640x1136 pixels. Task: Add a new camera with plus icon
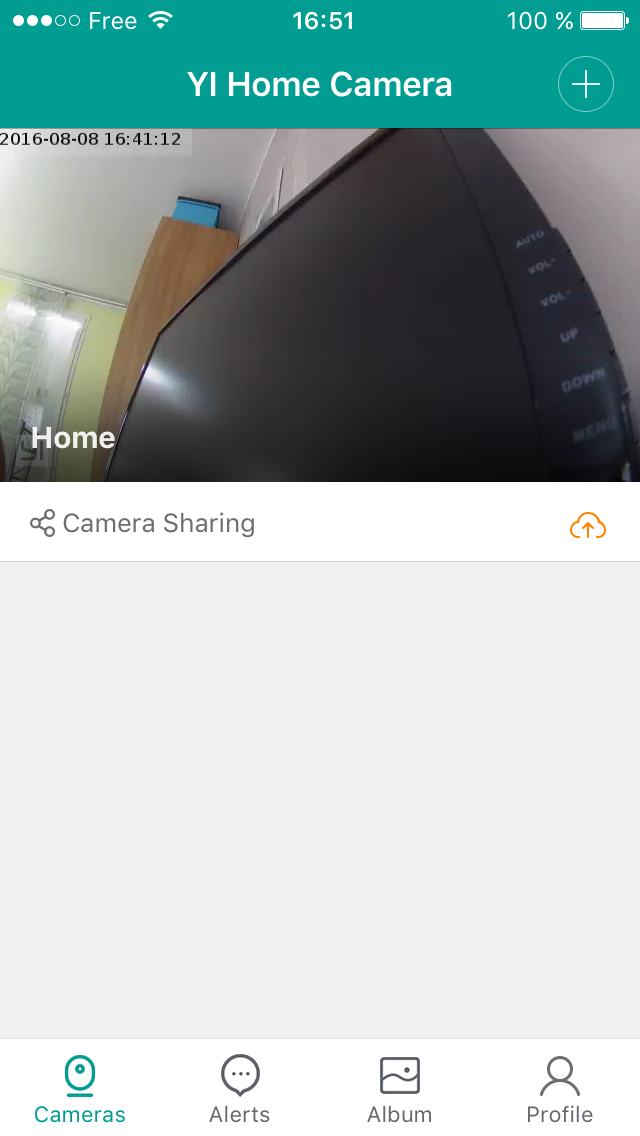586,84
